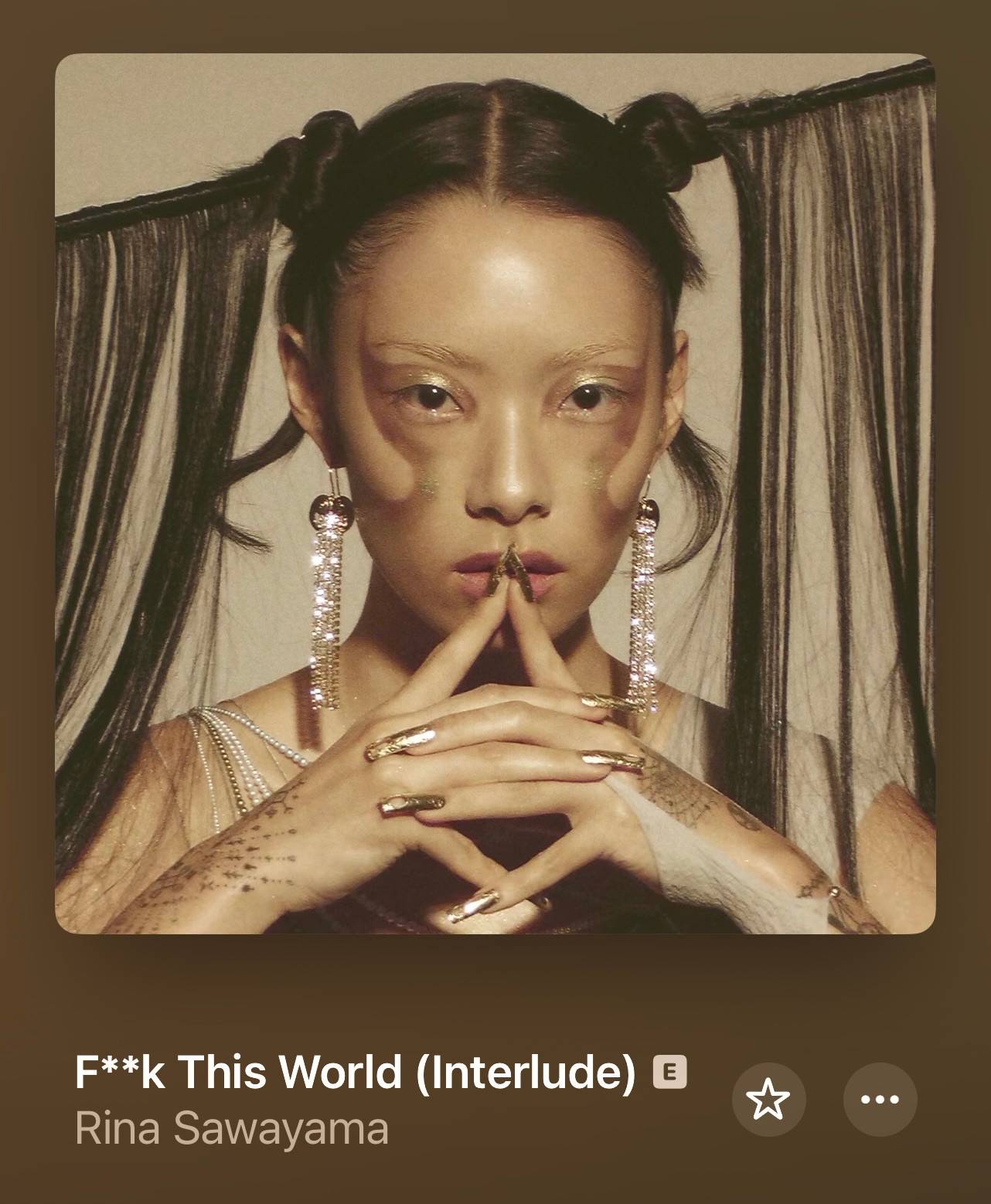This screenshot has width=991, height=1204.
Task: Open artist Rina Sawayama
Action: point(231,1128)
